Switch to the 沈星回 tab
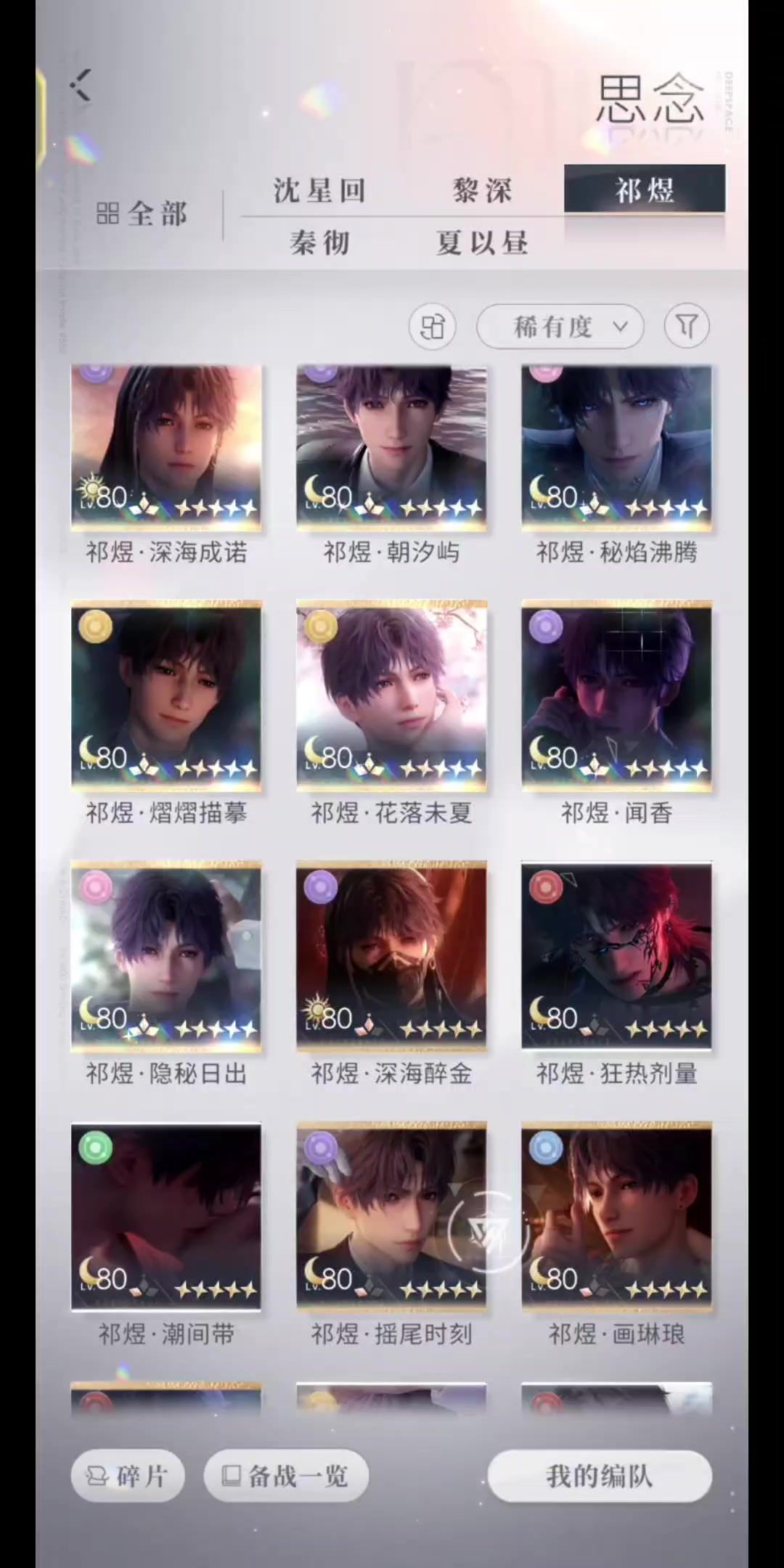The width and height of the screenshot is (784, 1568). 319,191
